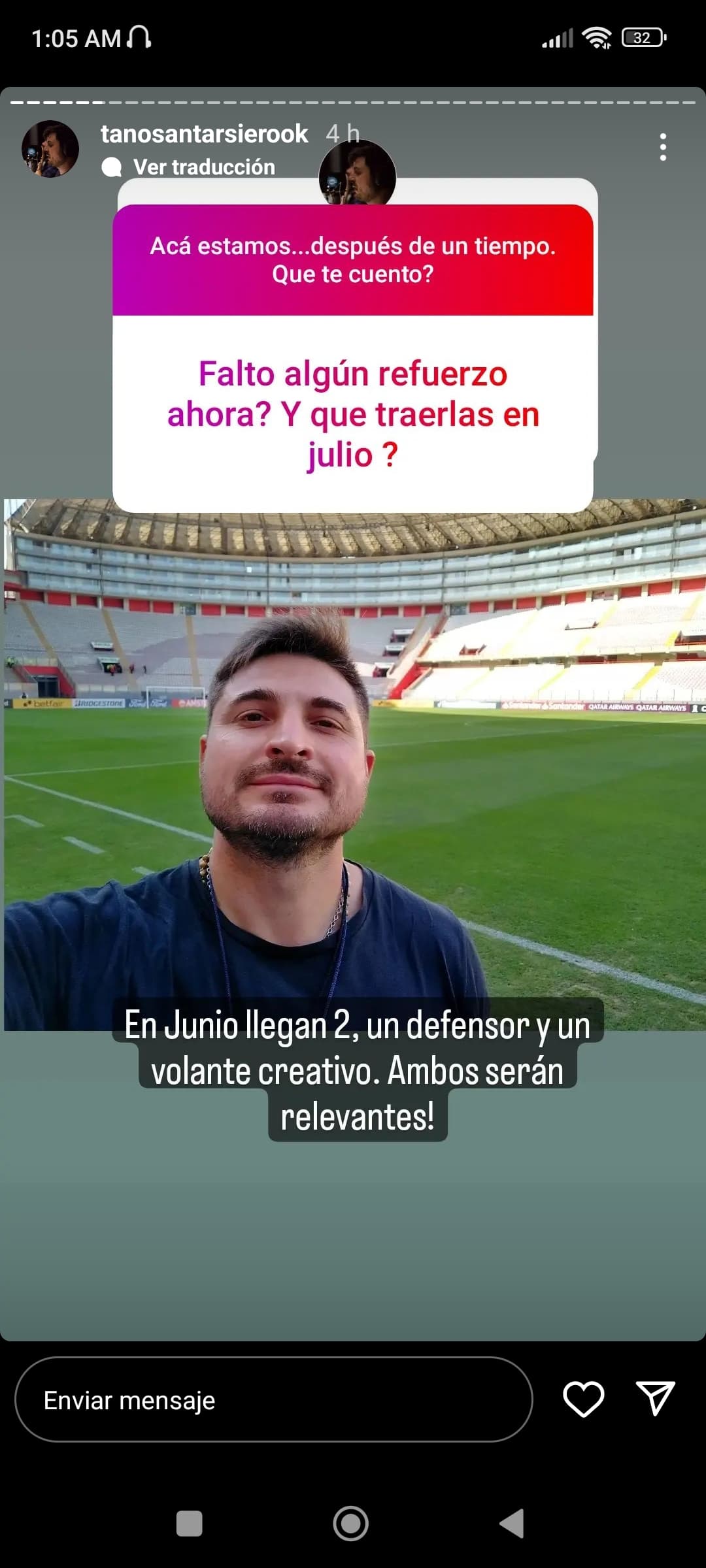This screenshot has width=706, height=1568.
Task: Open recent apps with the square button
Action: tap(190, 1524)
